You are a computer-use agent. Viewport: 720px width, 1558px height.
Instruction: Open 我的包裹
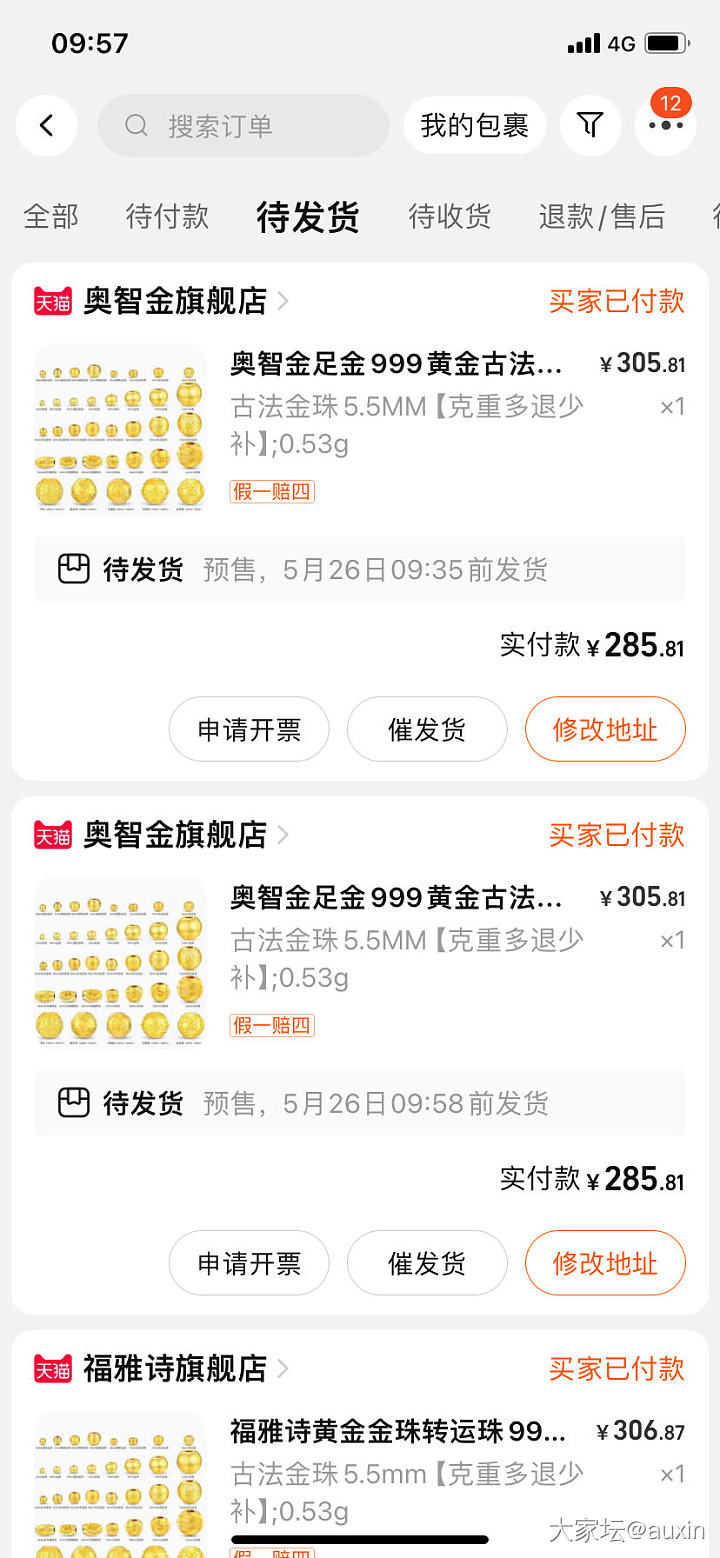coord(474,126)
